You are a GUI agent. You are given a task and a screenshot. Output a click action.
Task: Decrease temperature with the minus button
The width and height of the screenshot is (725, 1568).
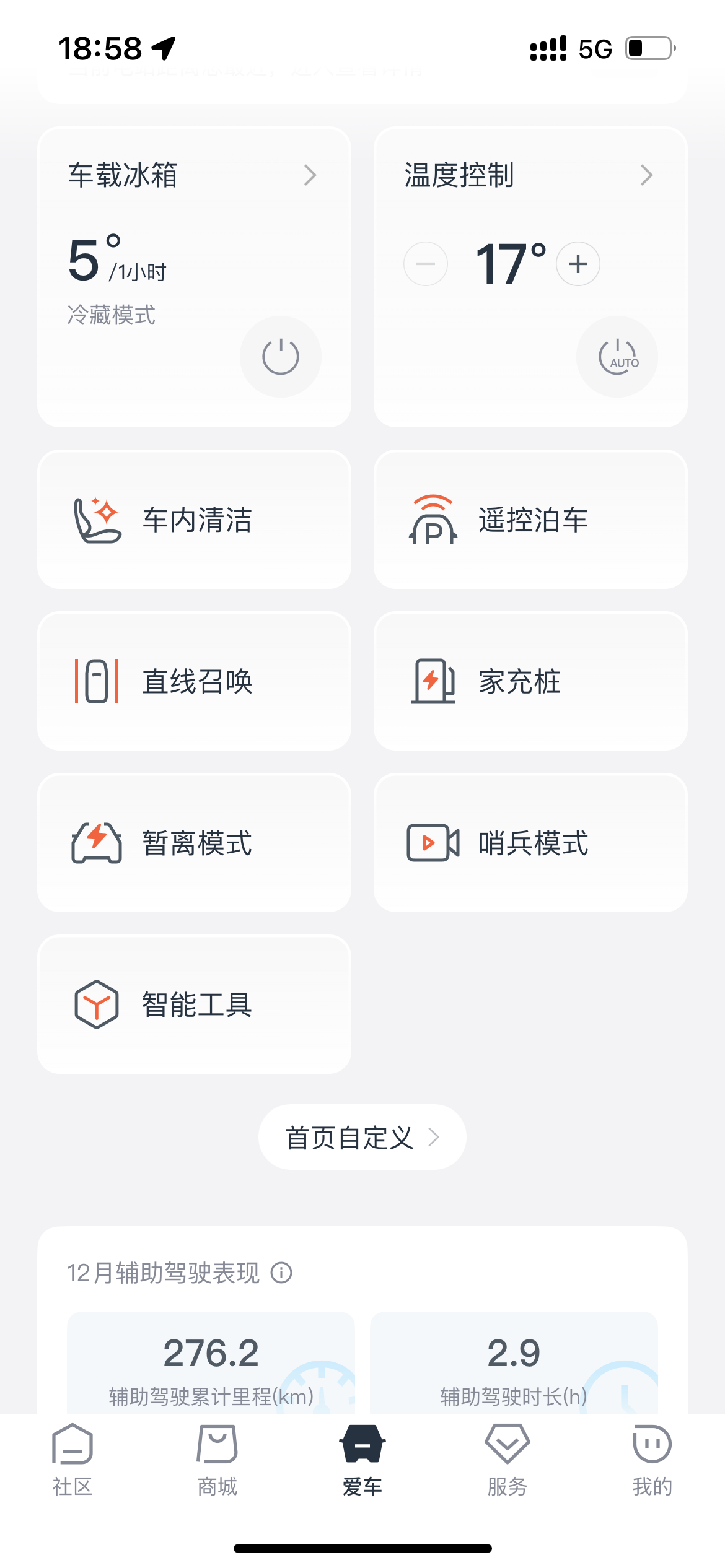[426, 264]
